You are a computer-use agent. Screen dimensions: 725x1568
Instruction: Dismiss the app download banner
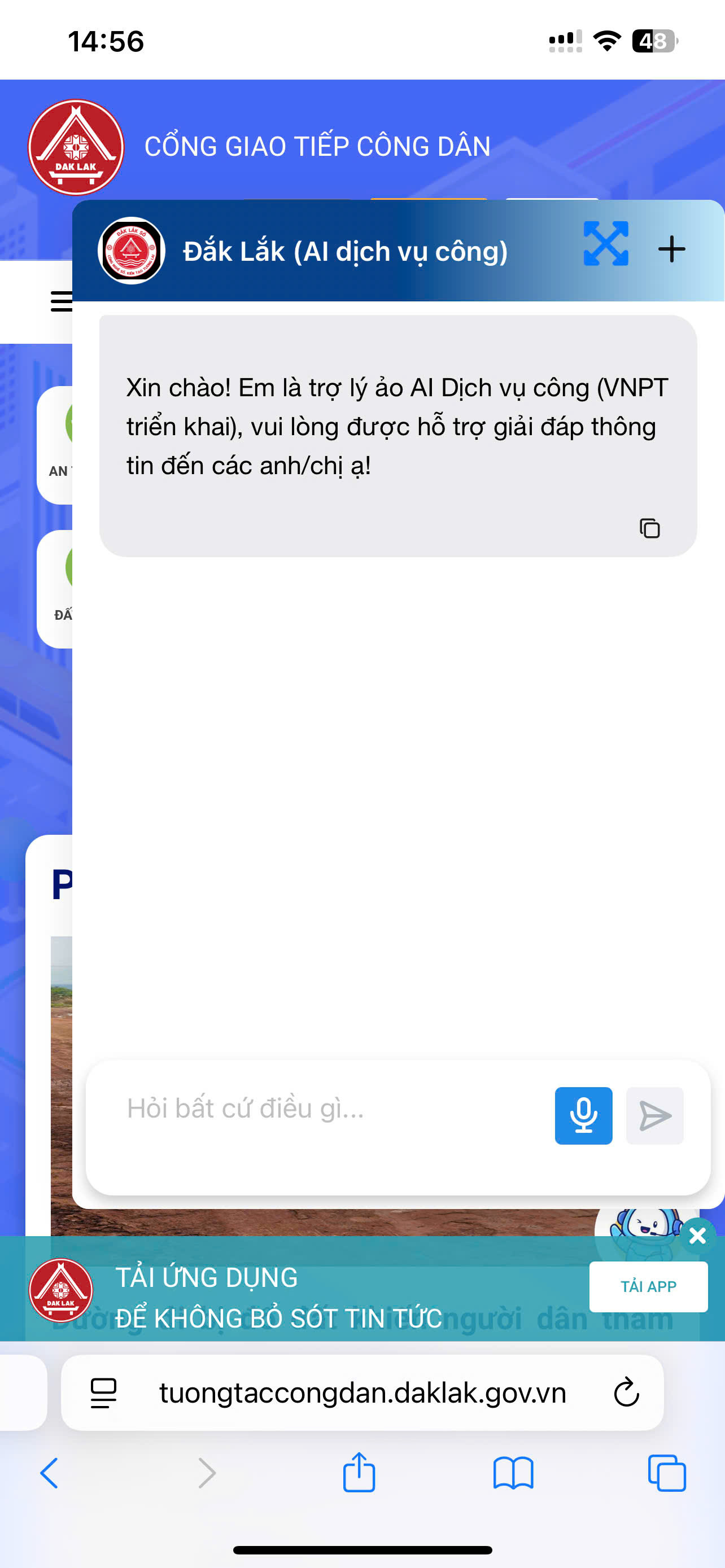(697, 1236)
